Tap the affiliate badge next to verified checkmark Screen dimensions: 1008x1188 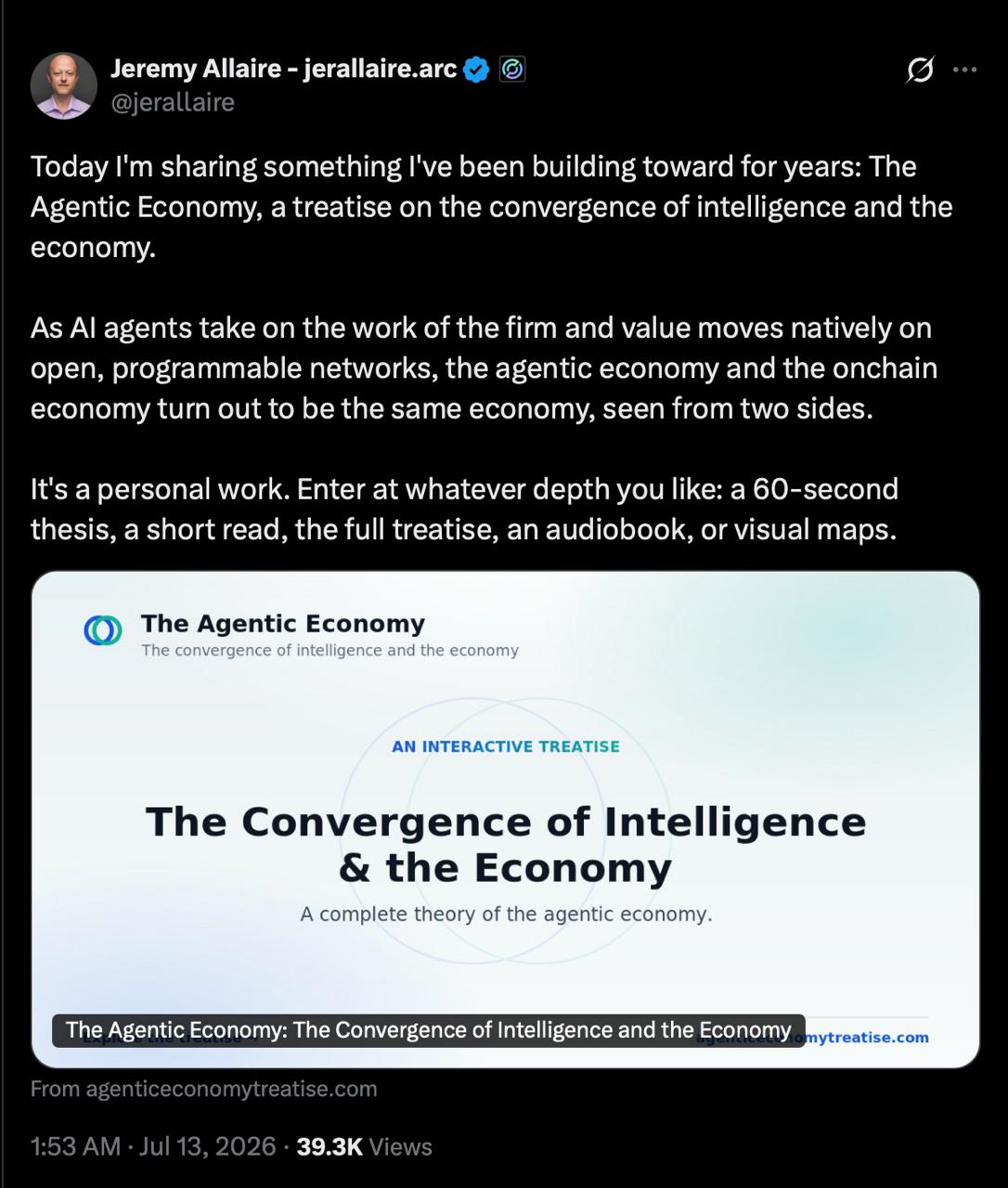click(512, 70)
